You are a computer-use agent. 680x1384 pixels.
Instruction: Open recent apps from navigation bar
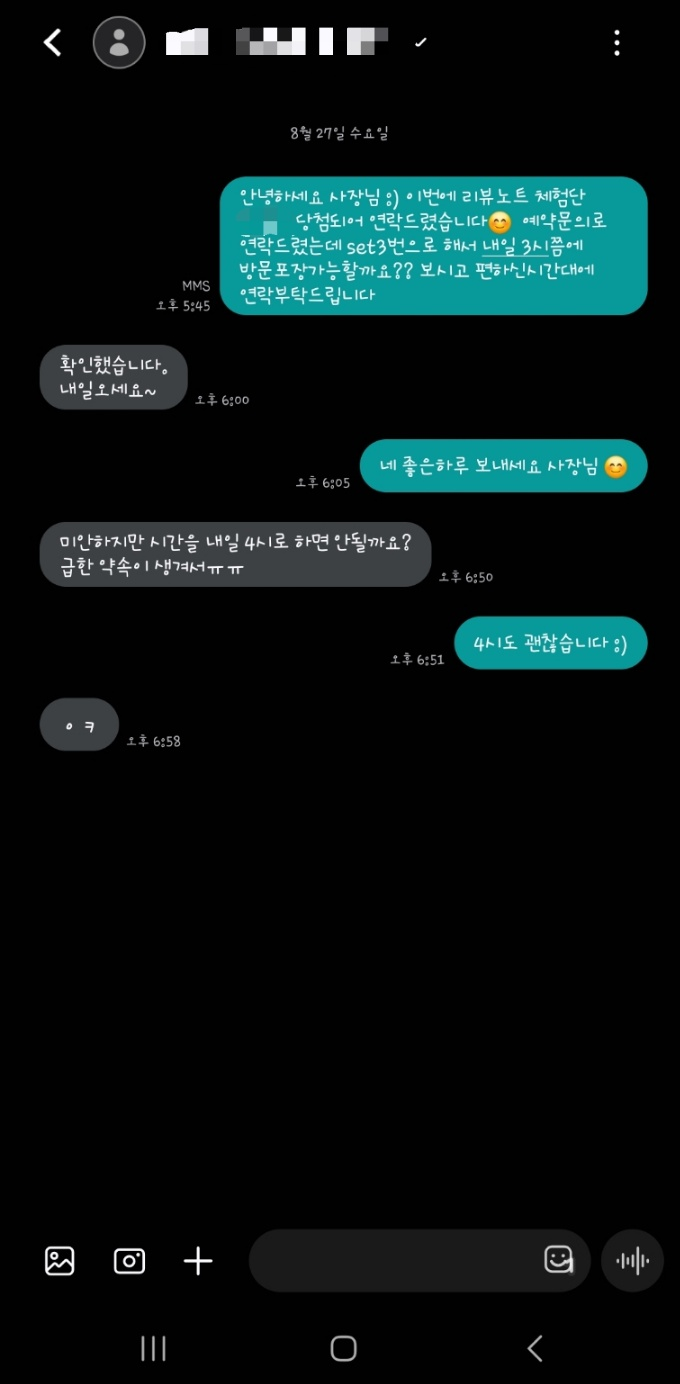tap(153, 1348)
